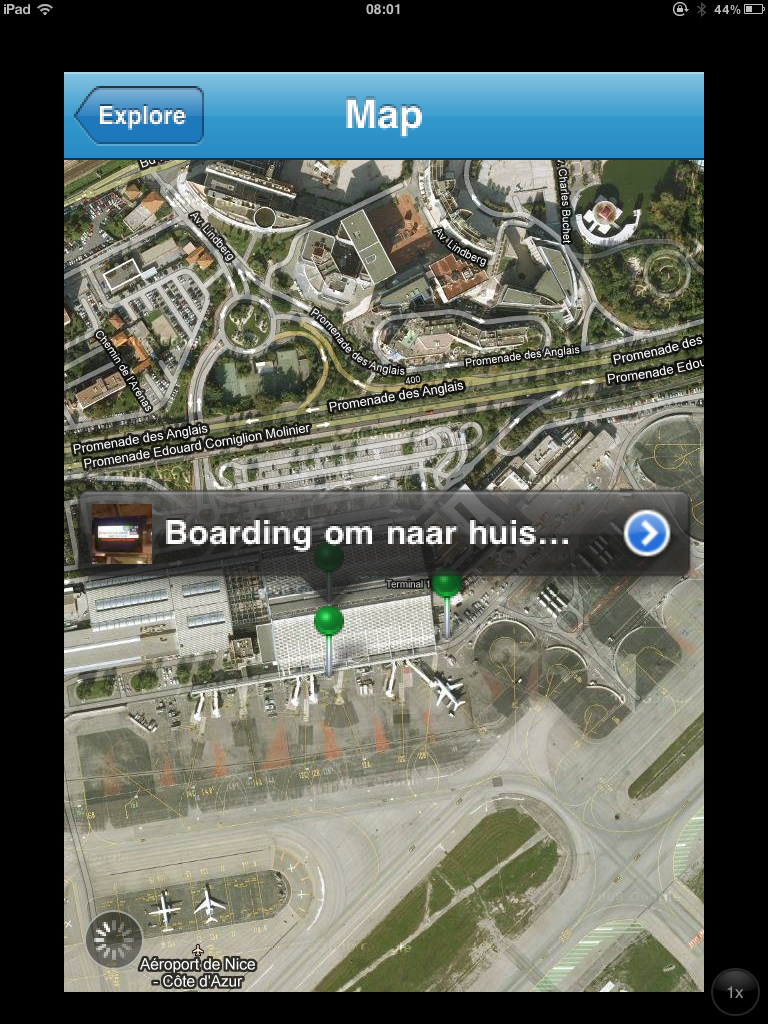Open details of 'Boarding om naar huis' callout
768x1024 pixels.
(646, 535)
